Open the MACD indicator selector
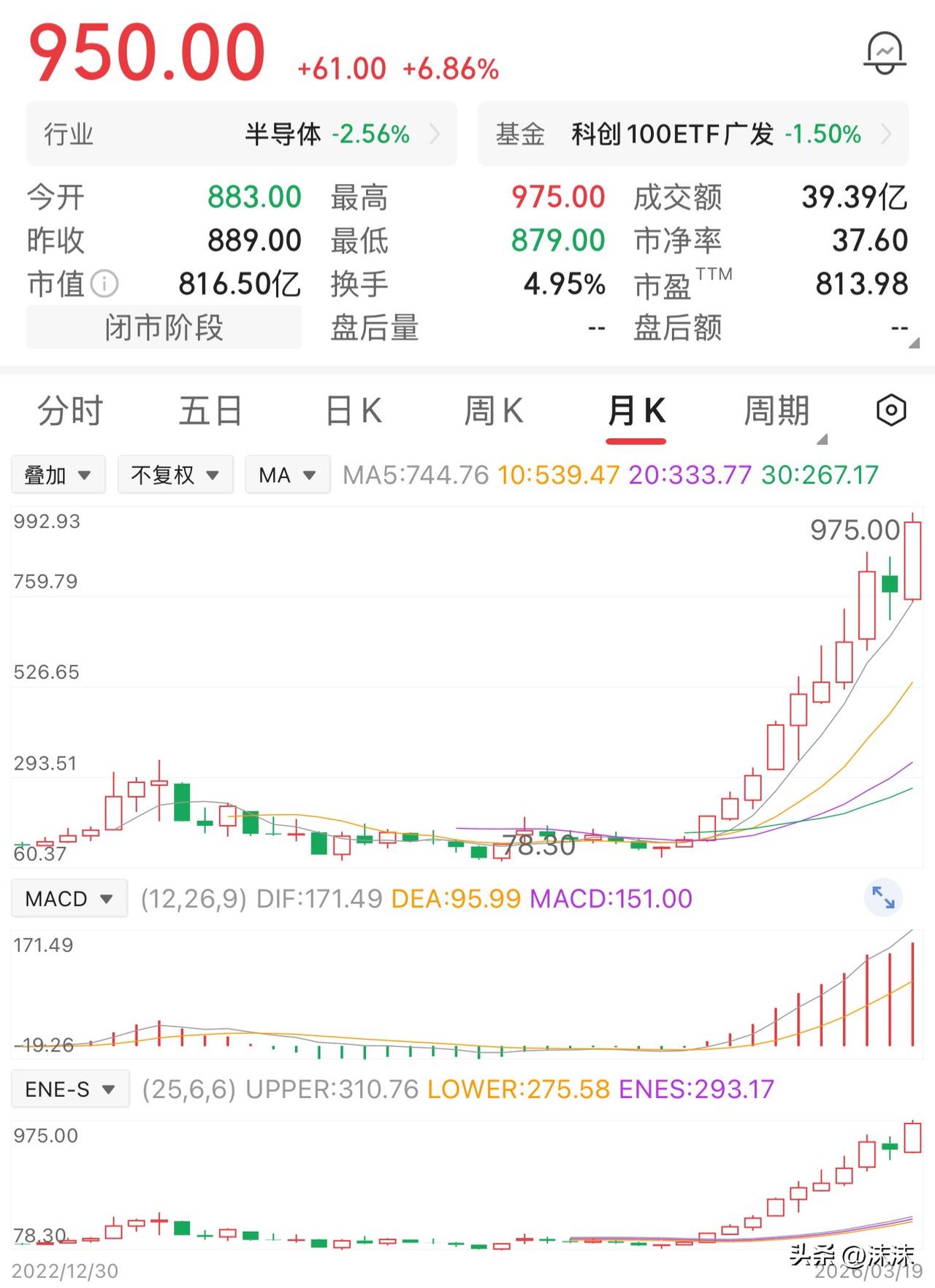The width and height of the screenshot is (935, 1288). pyautogui.click(x=68, y=898)
